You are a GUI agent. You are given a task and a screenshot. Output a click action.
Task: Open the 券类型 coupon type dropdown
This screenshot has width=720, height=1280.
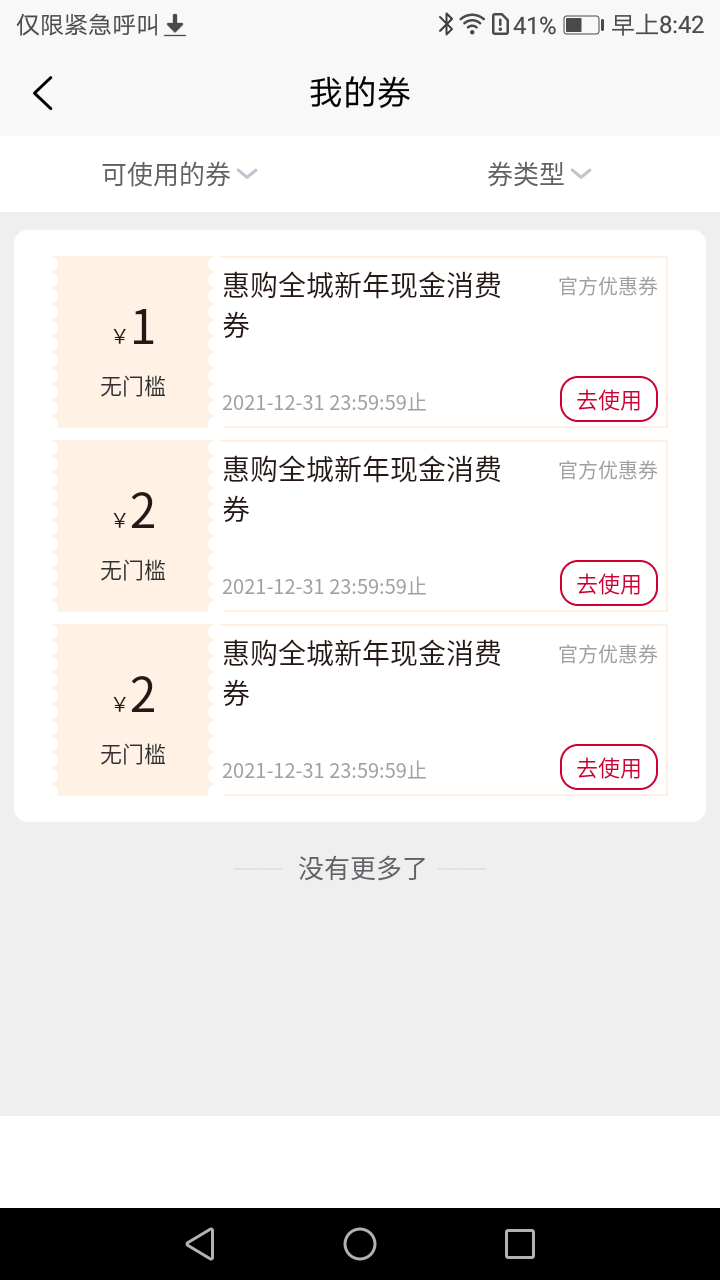[538, 174]
